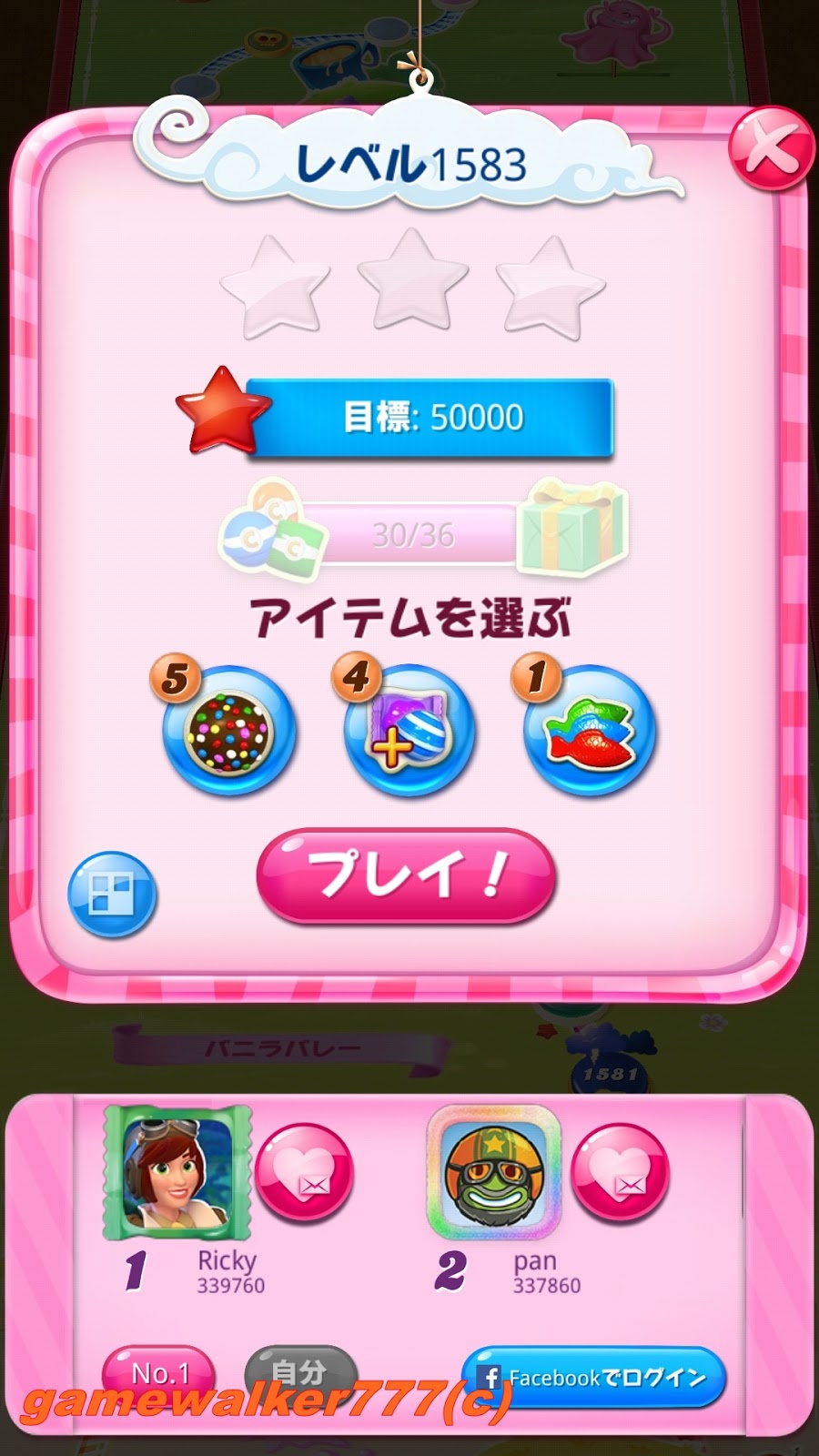Image resolution: width=819 pixels, height=1456 pixels.
Task: Select the jelly fish booster
Action: coord(590,731)
